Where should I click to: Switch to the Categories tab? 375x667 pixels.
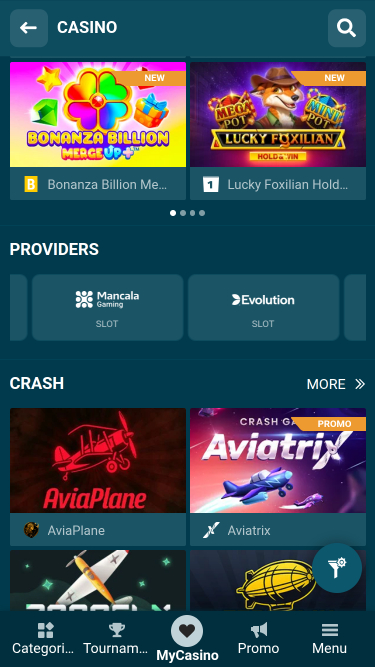[43, 639]
